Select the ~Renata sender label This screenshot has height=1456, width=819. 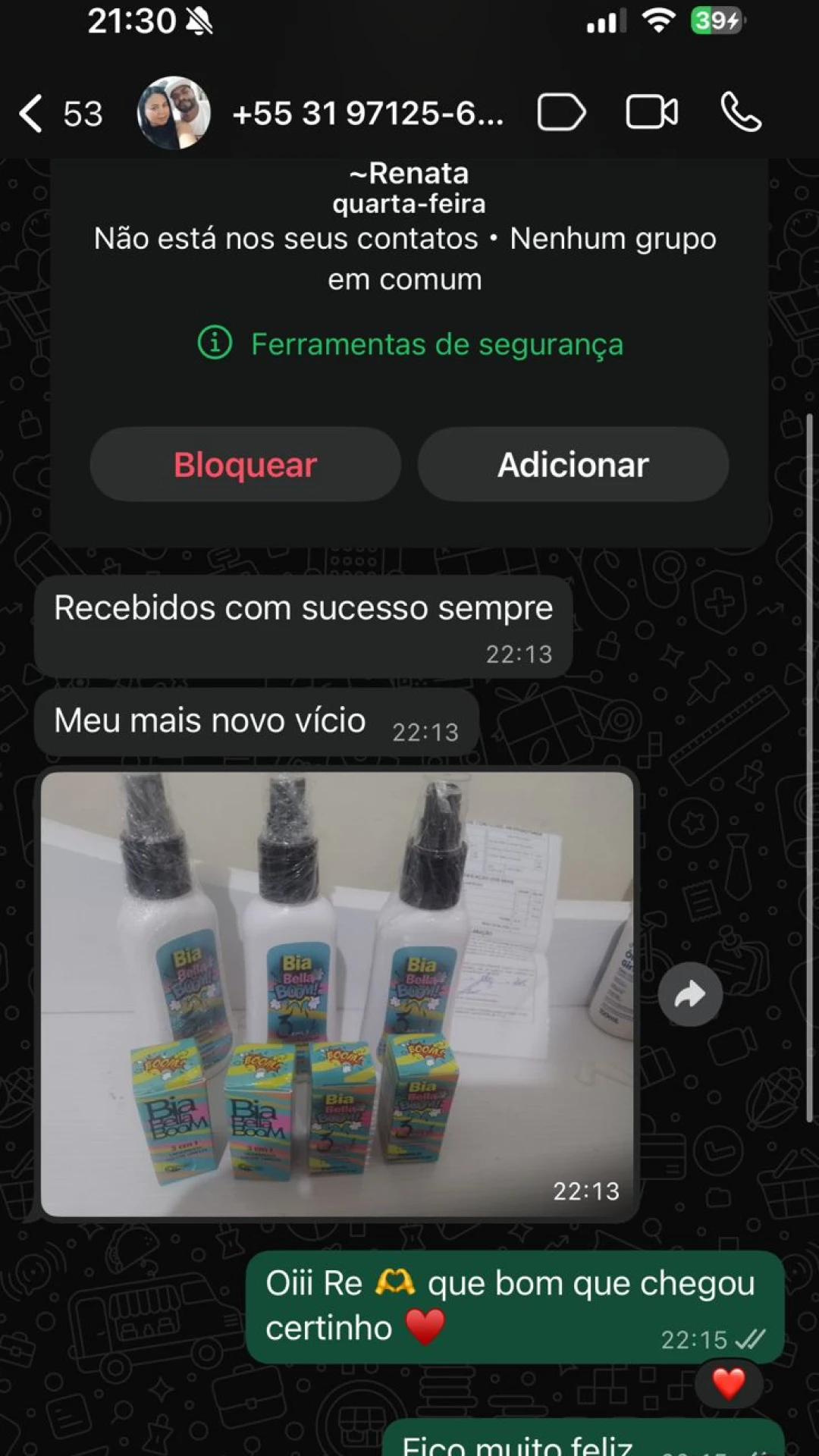(409, 173)
